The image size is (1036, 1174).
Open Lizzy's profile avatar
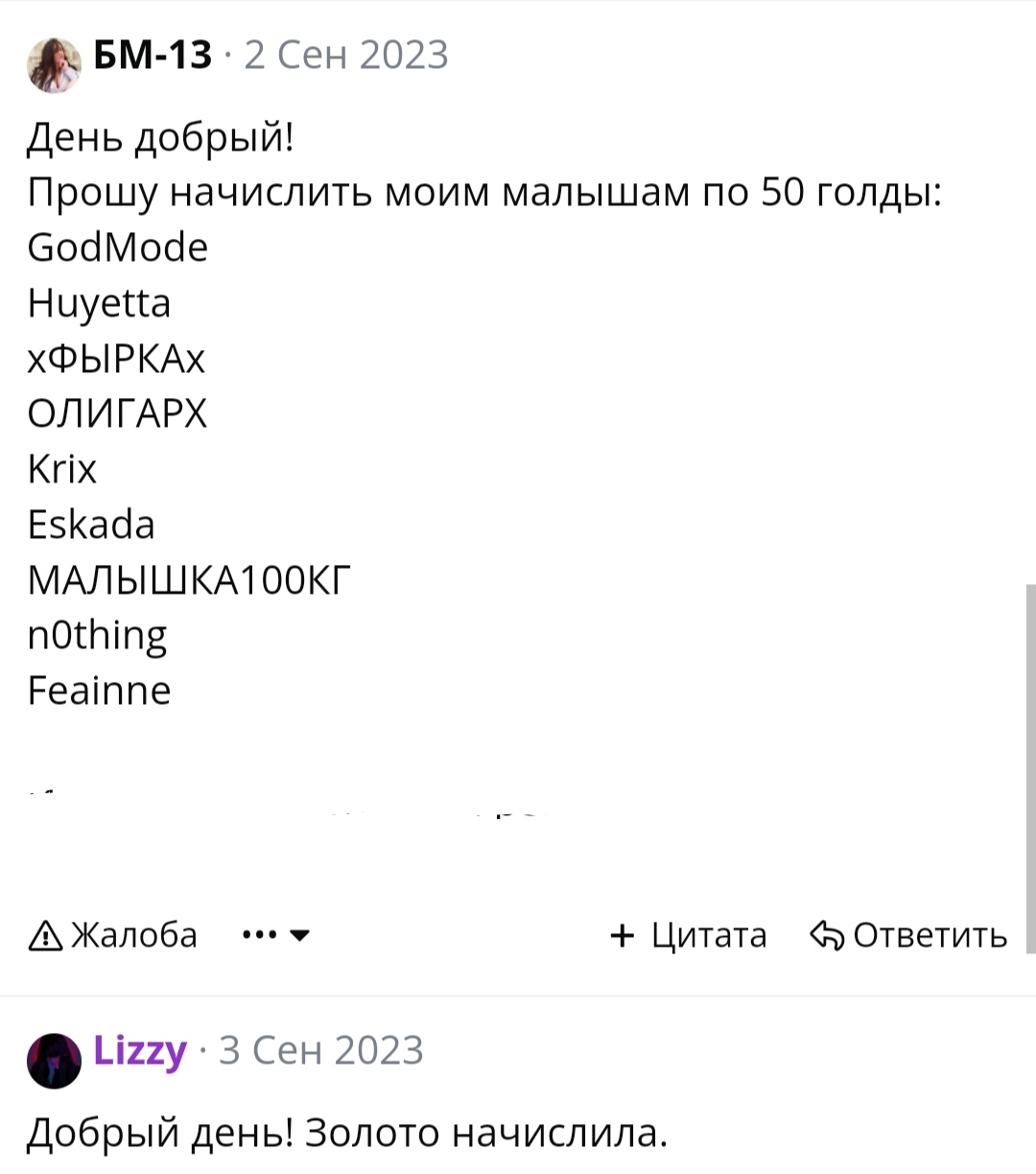pos(54,1060)
